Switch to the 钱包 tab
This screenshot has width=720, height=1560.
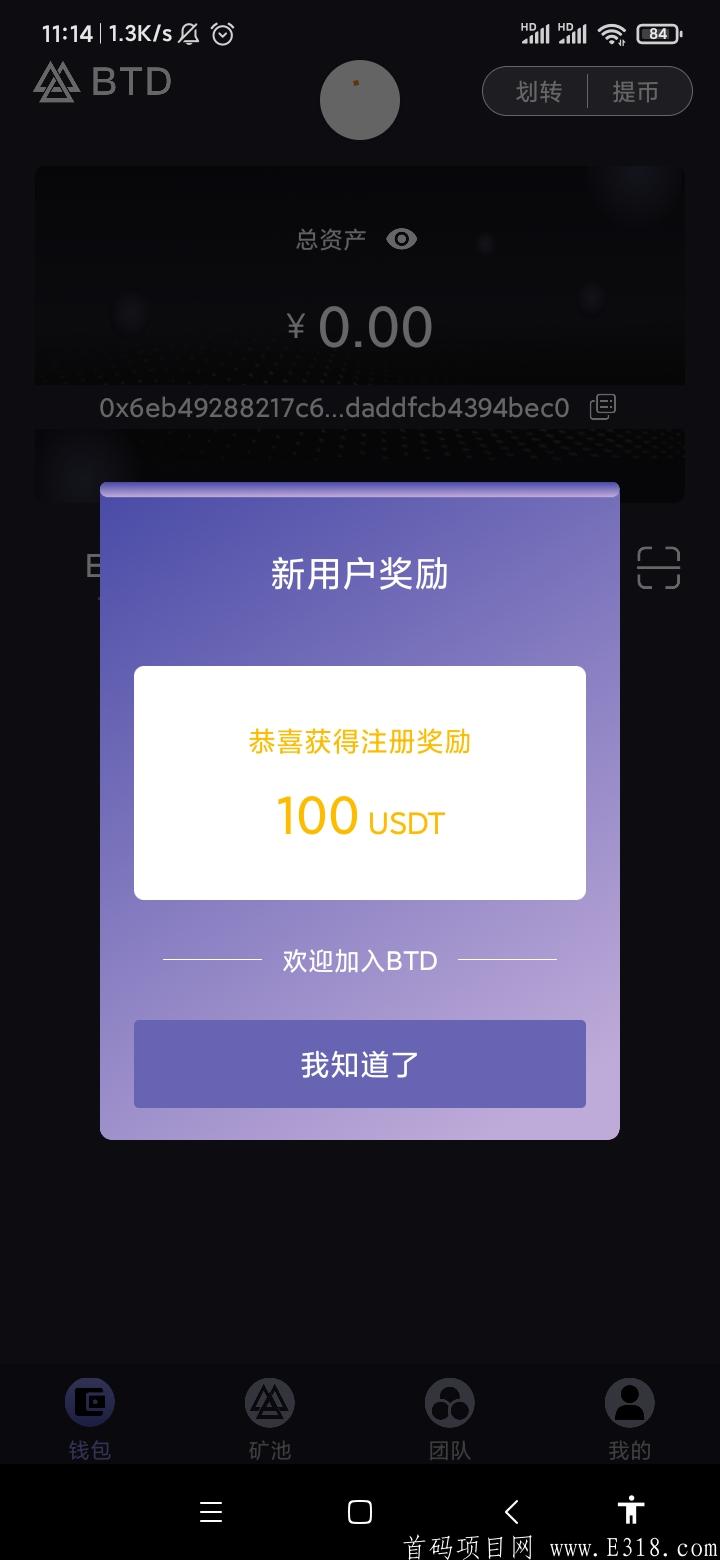click(x=90, y=1419)
